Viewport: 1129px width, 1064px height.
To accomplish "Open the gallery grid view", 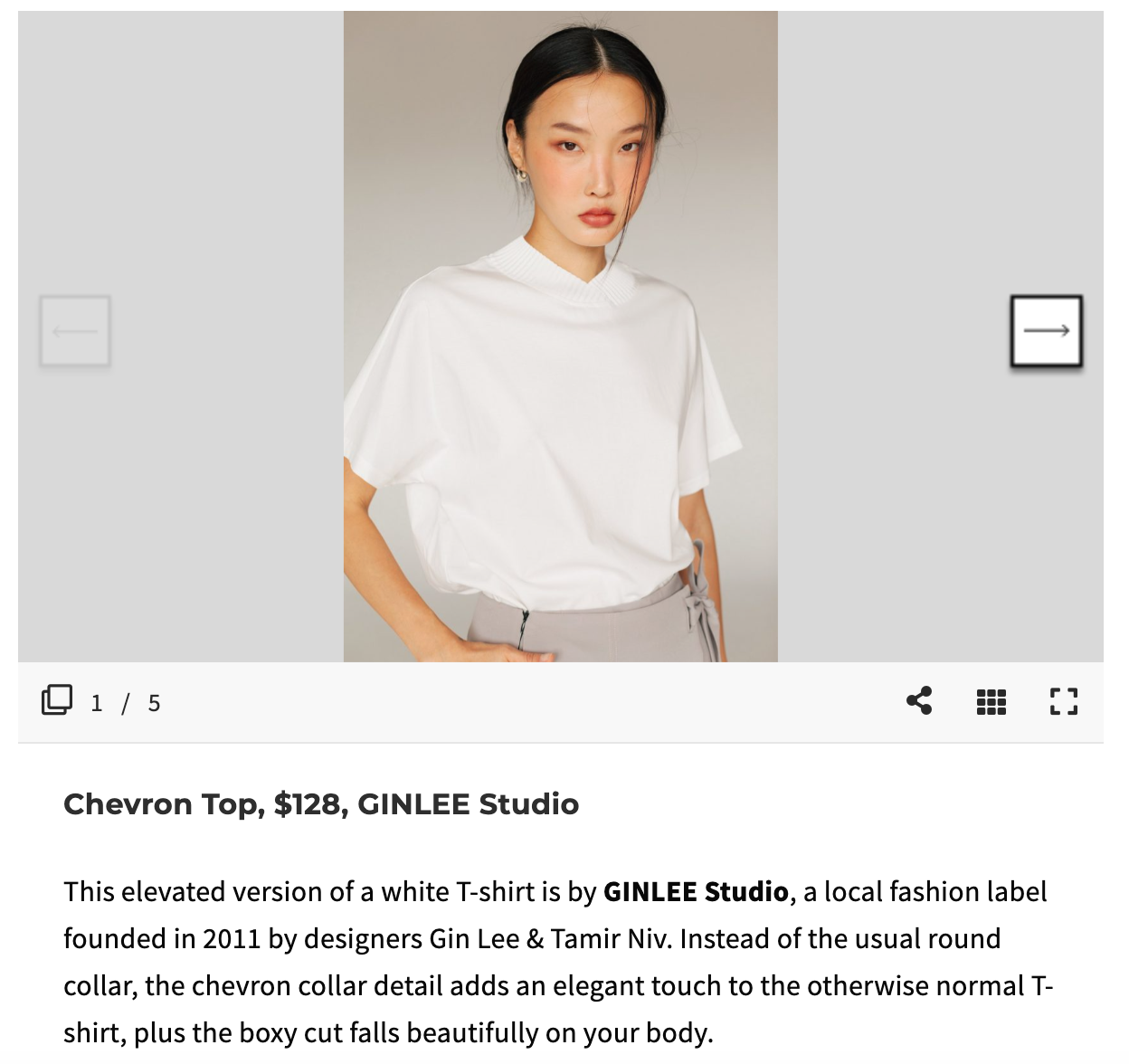I will tap(991, 701).
